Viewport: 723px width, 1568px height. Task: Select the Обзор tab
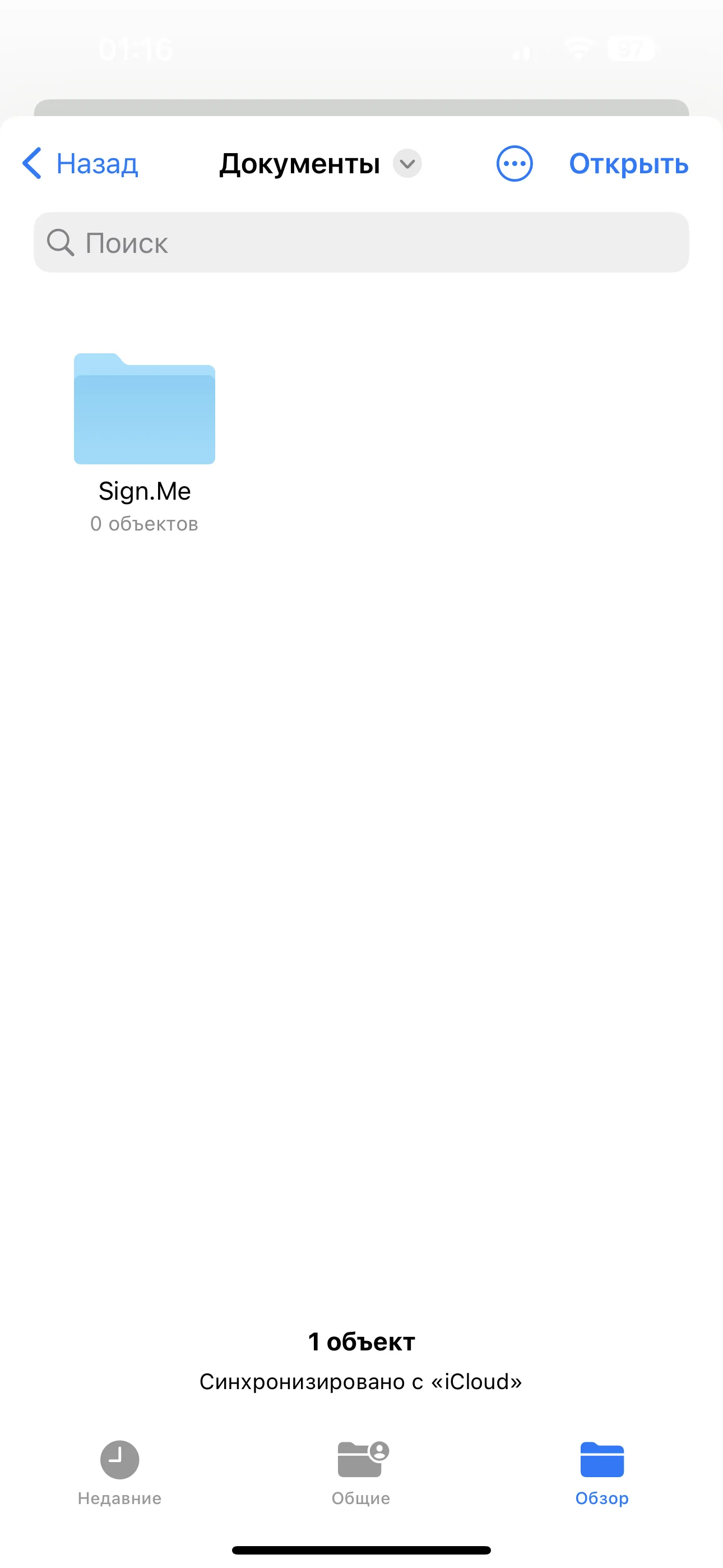[x=602, y=1473]
